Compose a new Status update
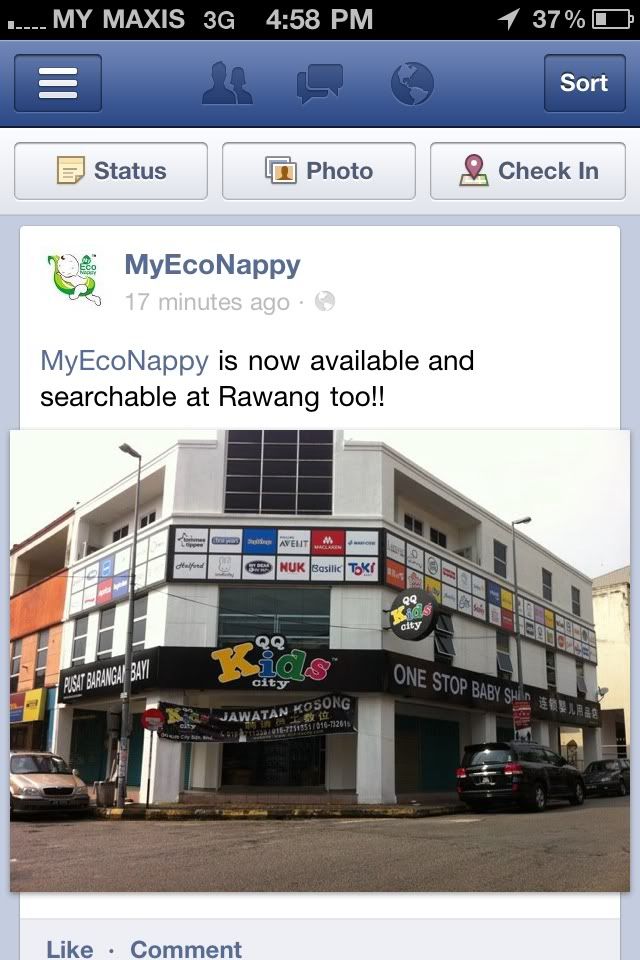 click(111, 171)
